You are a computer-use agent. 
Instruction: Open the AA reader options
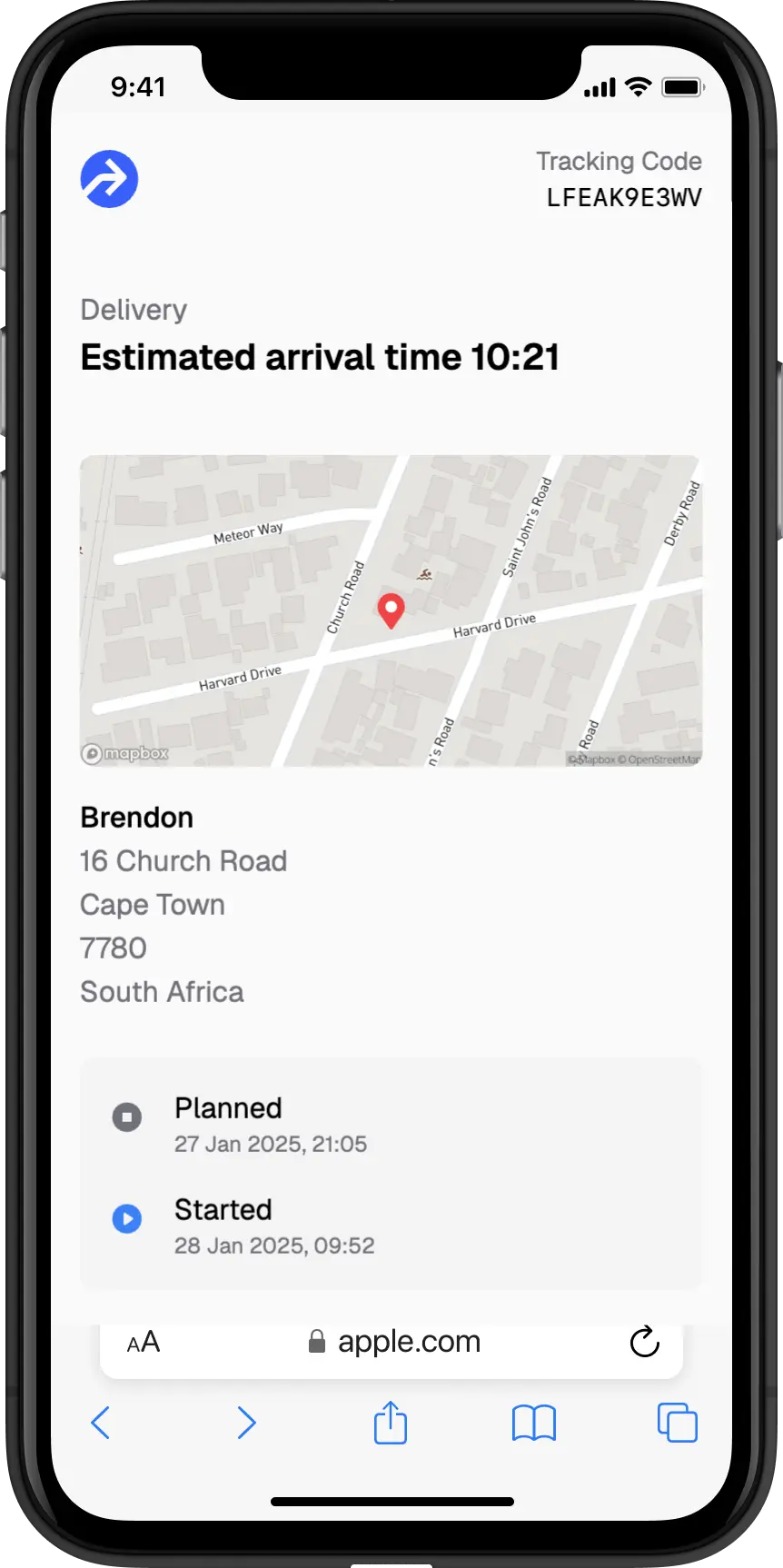tap(144, 1343)
